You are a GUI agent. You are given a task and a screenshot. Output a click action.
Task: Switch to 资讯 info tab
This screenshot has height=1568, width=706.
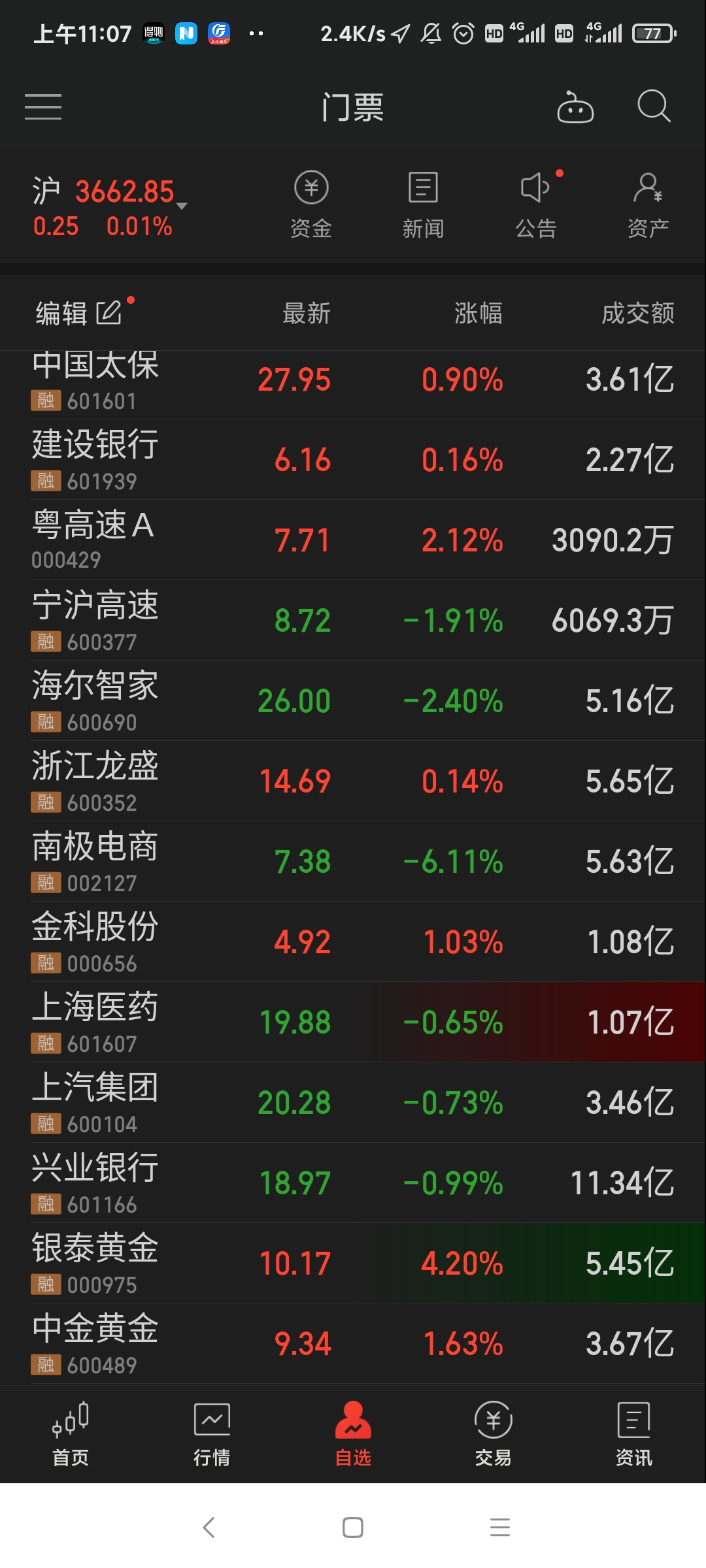[x=634, y=1434]
